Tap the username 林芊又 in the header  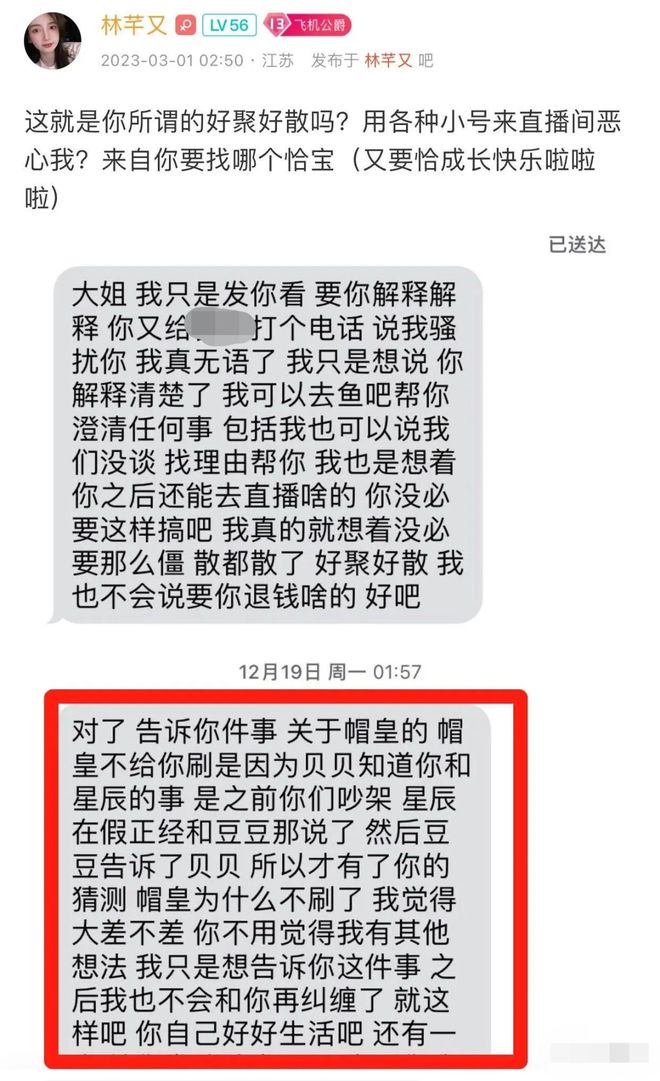coord(134,25)
